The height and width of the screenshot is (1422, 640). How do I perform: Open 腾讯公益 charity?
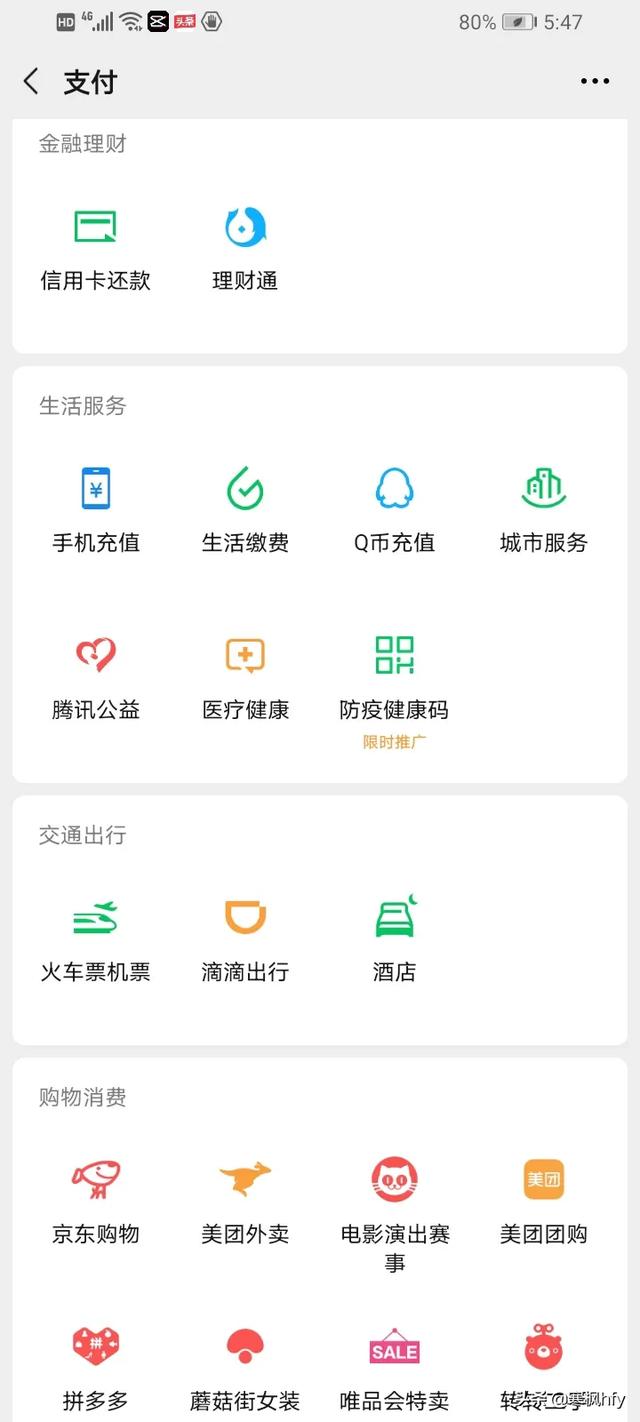(95, 678)
